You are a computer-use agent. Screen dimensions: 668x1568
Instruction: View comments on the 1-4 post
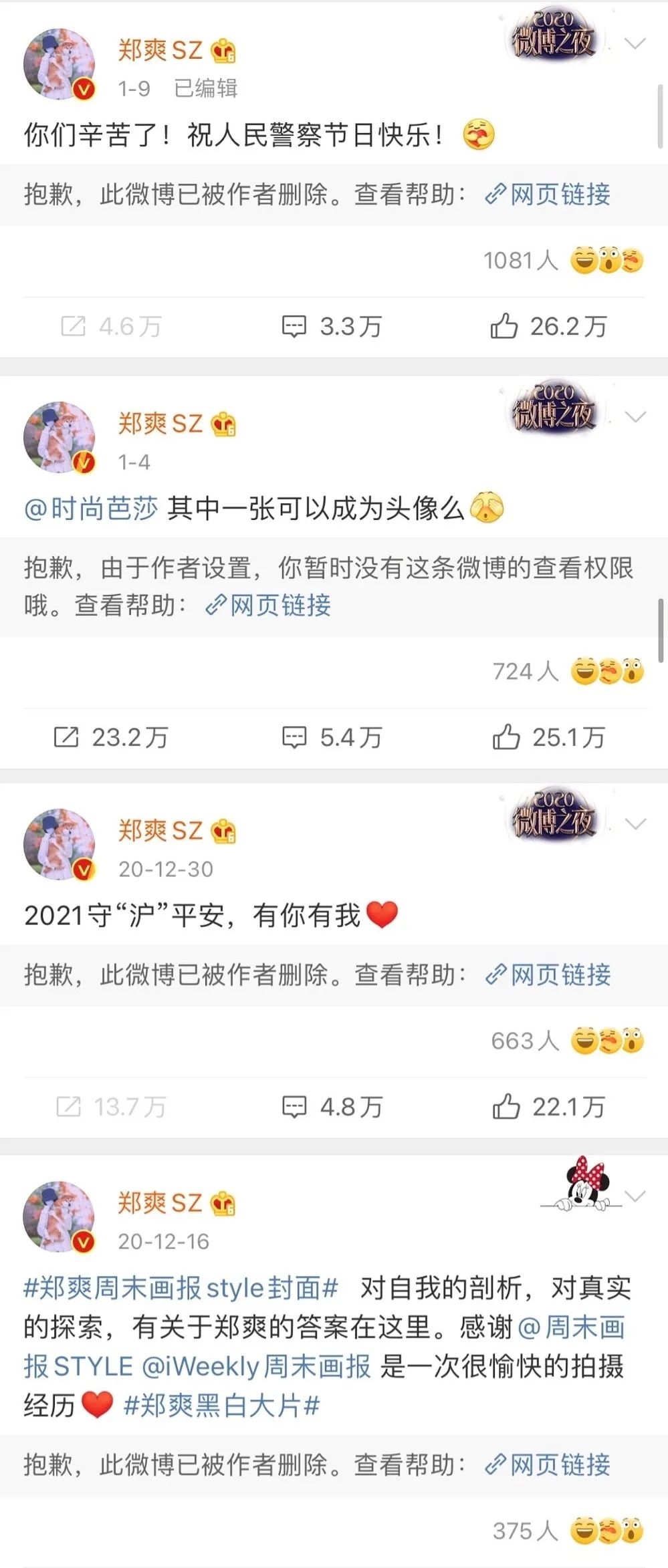tap(332, 737)
